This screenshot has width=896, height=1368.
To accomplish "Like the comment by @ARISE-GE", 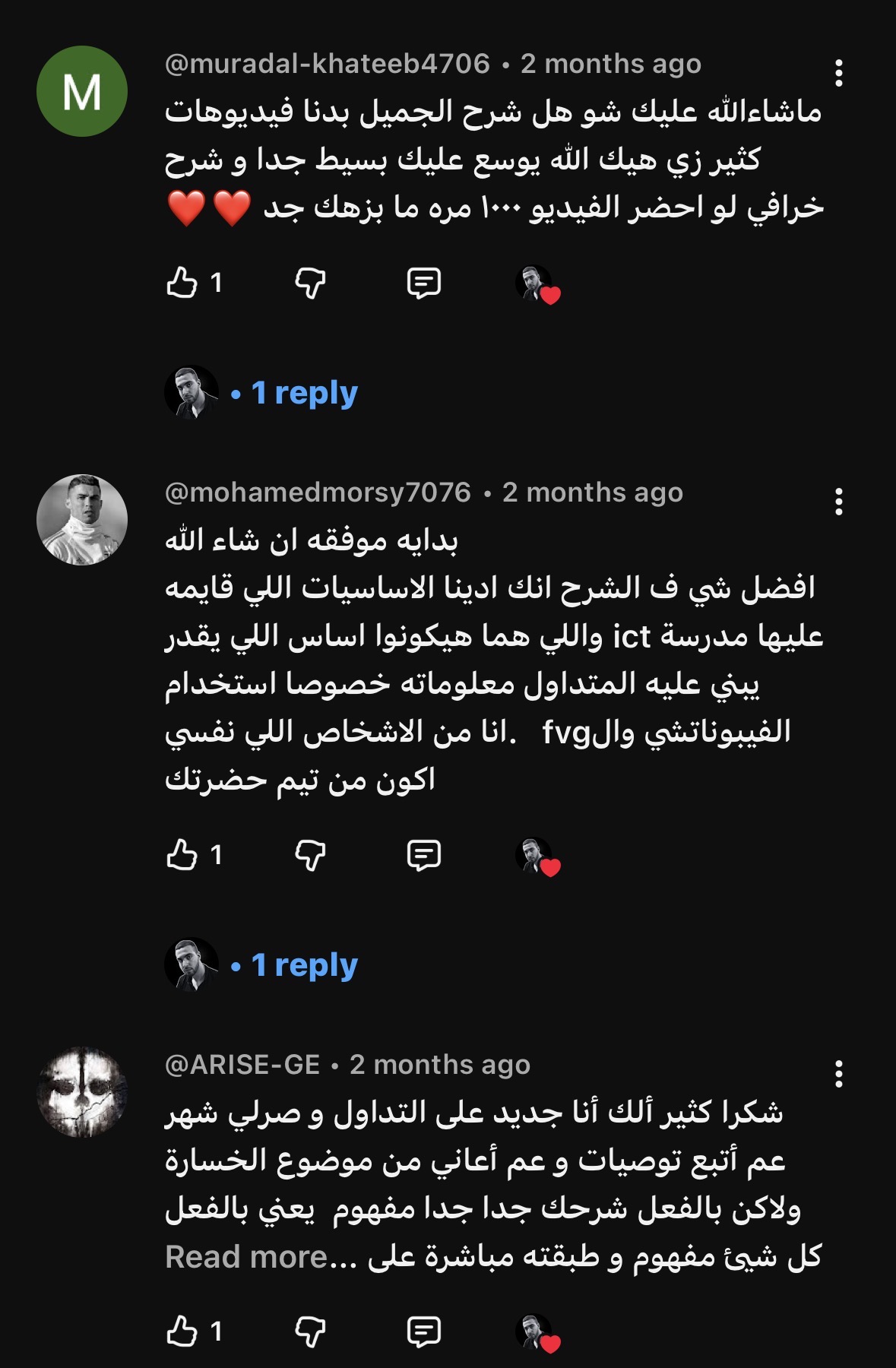I will 182,1332.
